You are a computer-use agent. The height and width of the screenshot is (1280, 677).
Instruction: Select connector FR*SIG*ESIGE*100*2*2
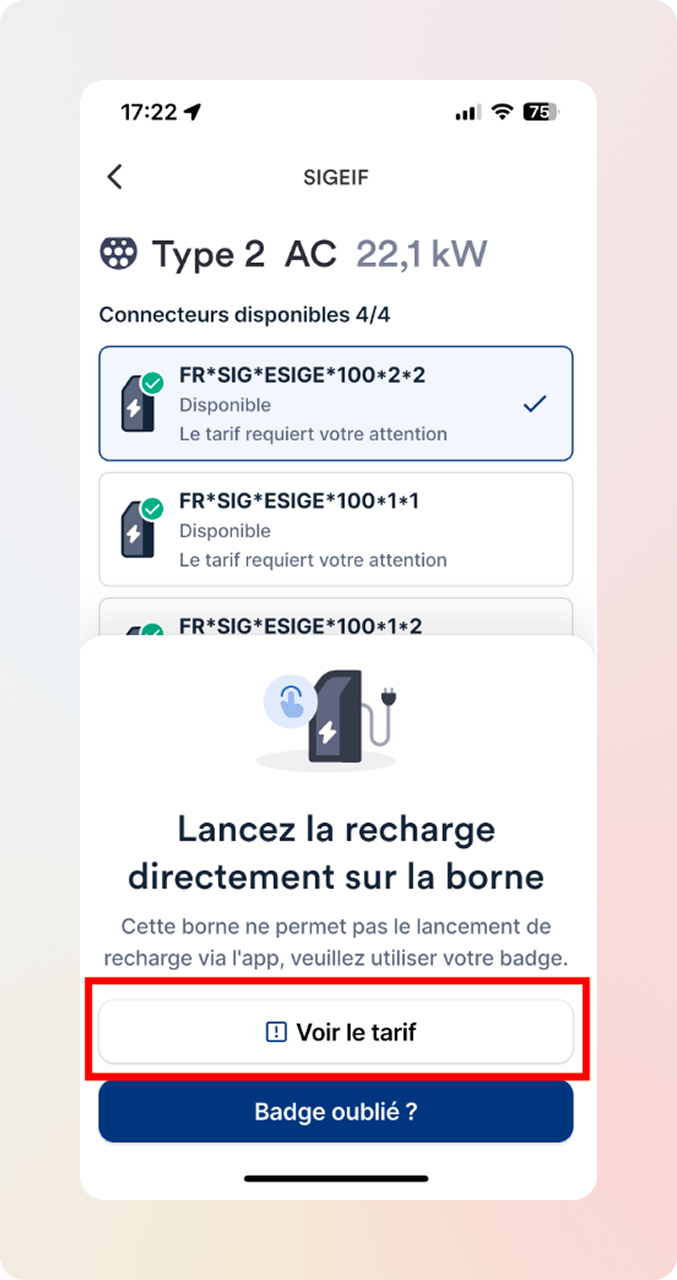click(336, 403)
